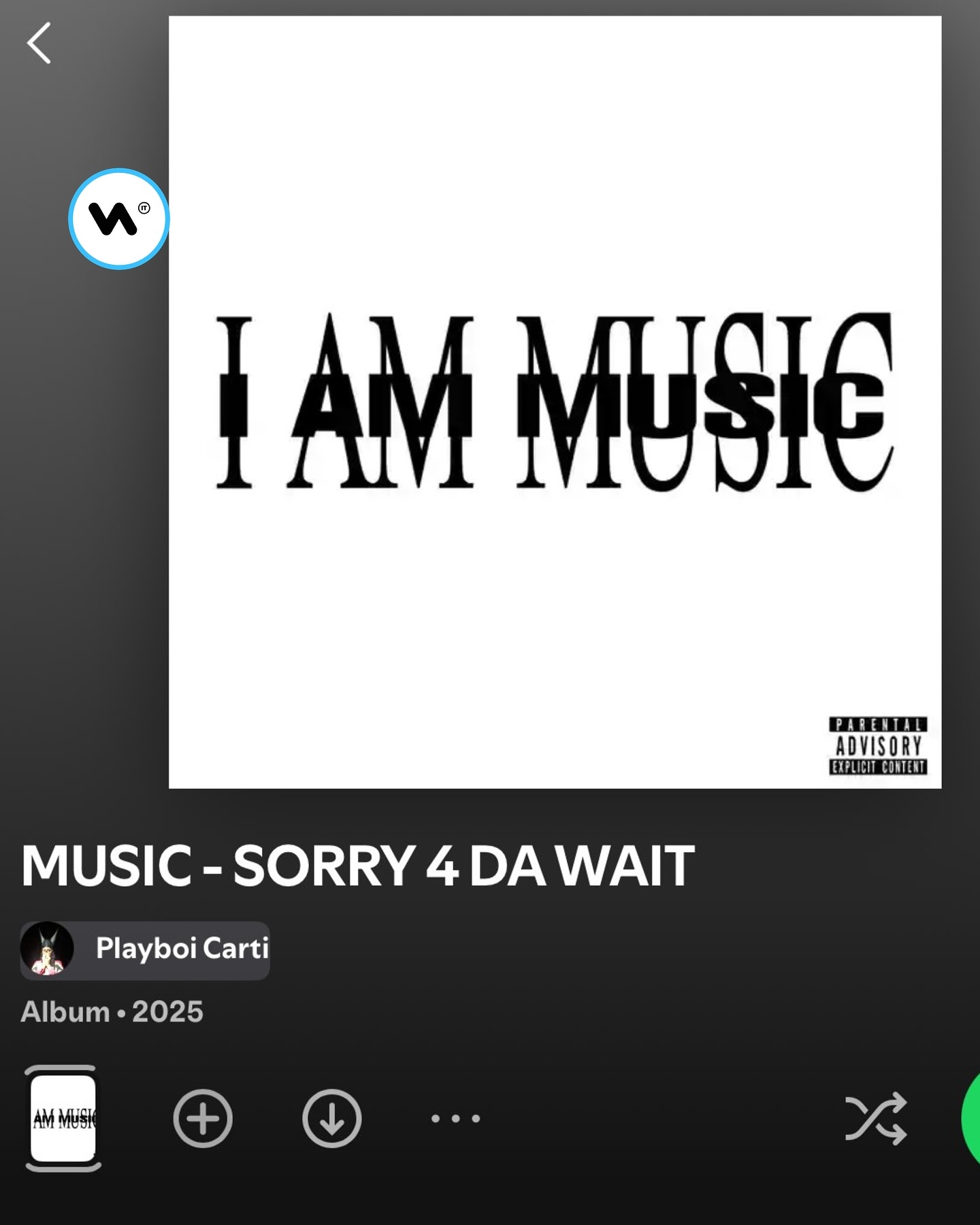The image size is (980, 1225).
Task: Toggle shuffle play for this album
Action: [x=876, y=1118]
